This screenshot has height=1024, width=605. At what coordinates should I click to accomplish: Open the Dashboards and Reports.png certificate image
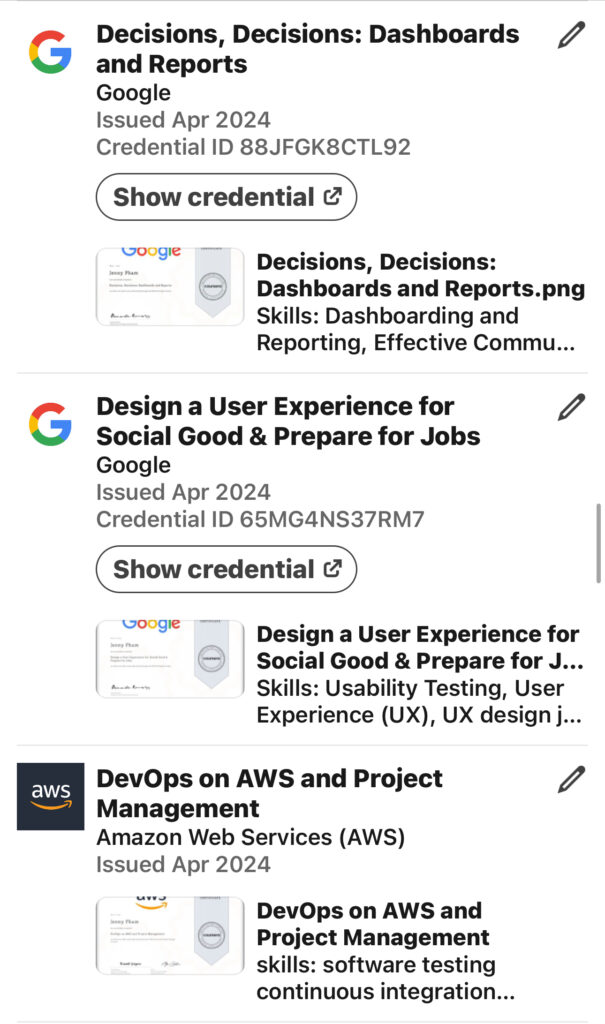(170, 287)
